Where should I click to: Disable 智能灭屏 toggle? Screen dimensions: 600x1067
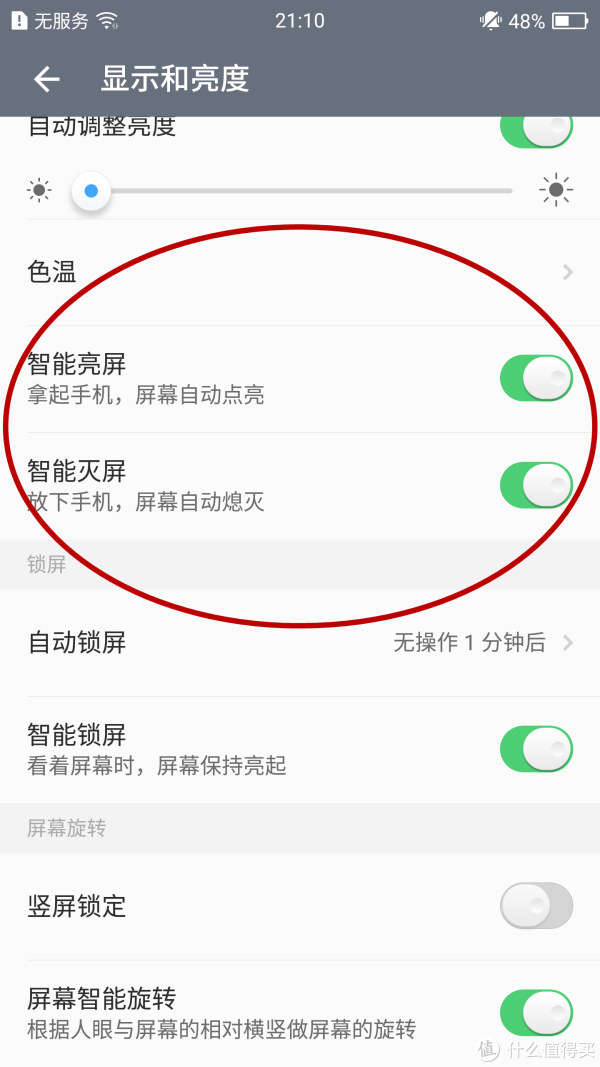537,485
